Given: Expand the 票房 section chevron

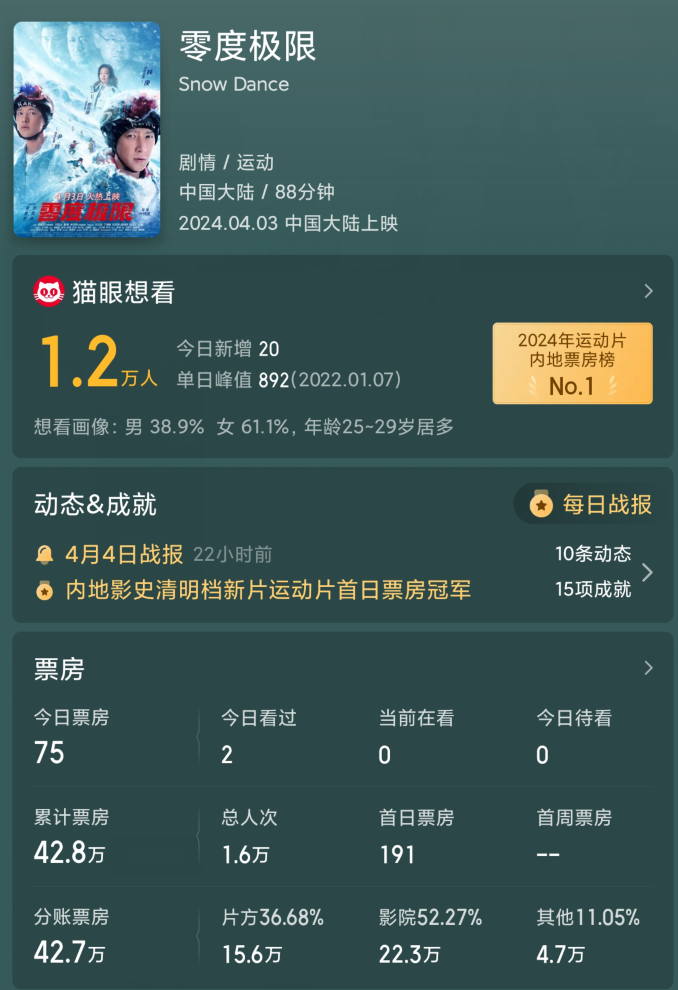Looking at the screenshot, I should (x=648, y=668).
